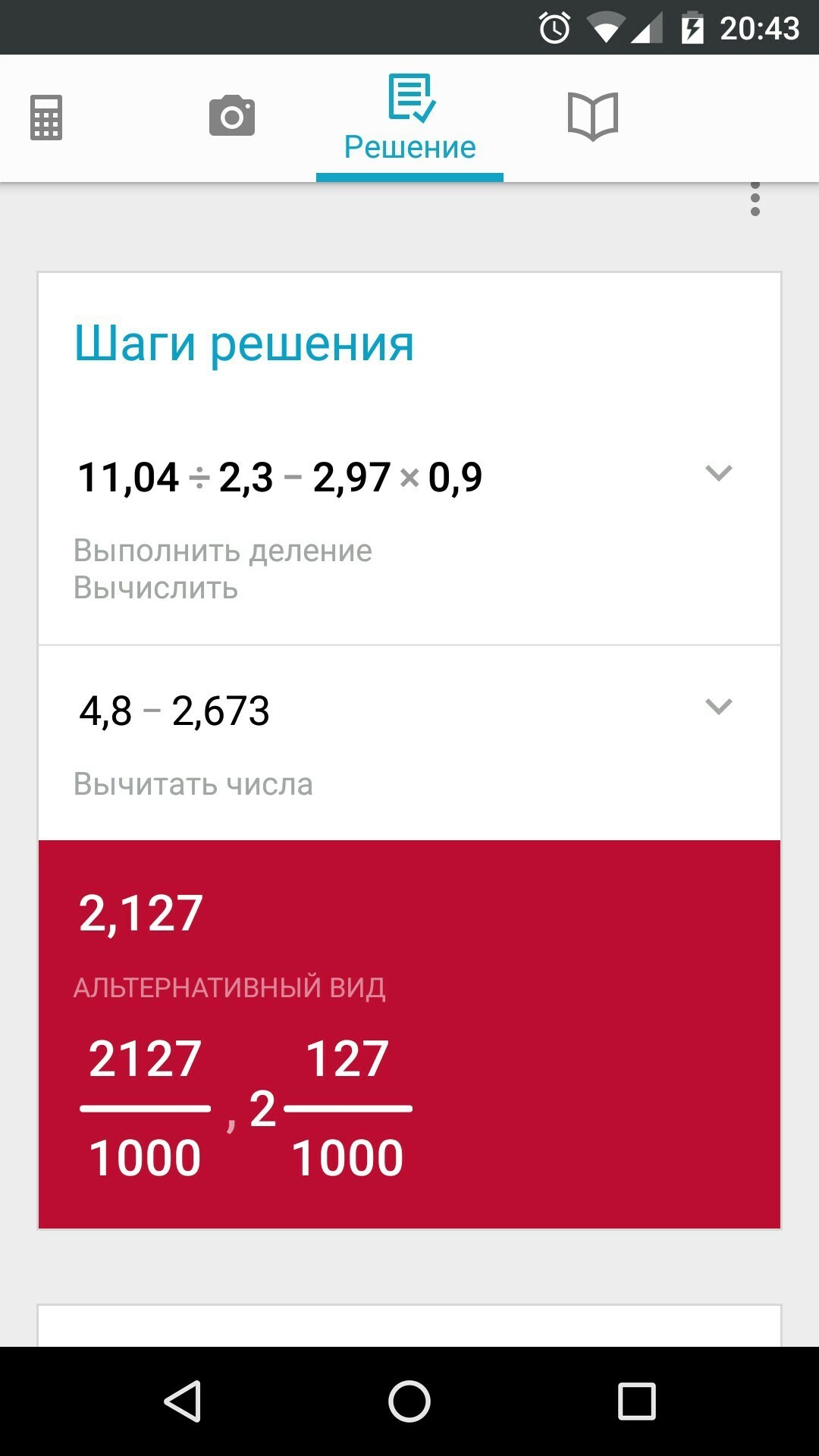This screenshot has width=819, height=1456.
Task: Open the recent apps overview
Action: (636, 1401)
